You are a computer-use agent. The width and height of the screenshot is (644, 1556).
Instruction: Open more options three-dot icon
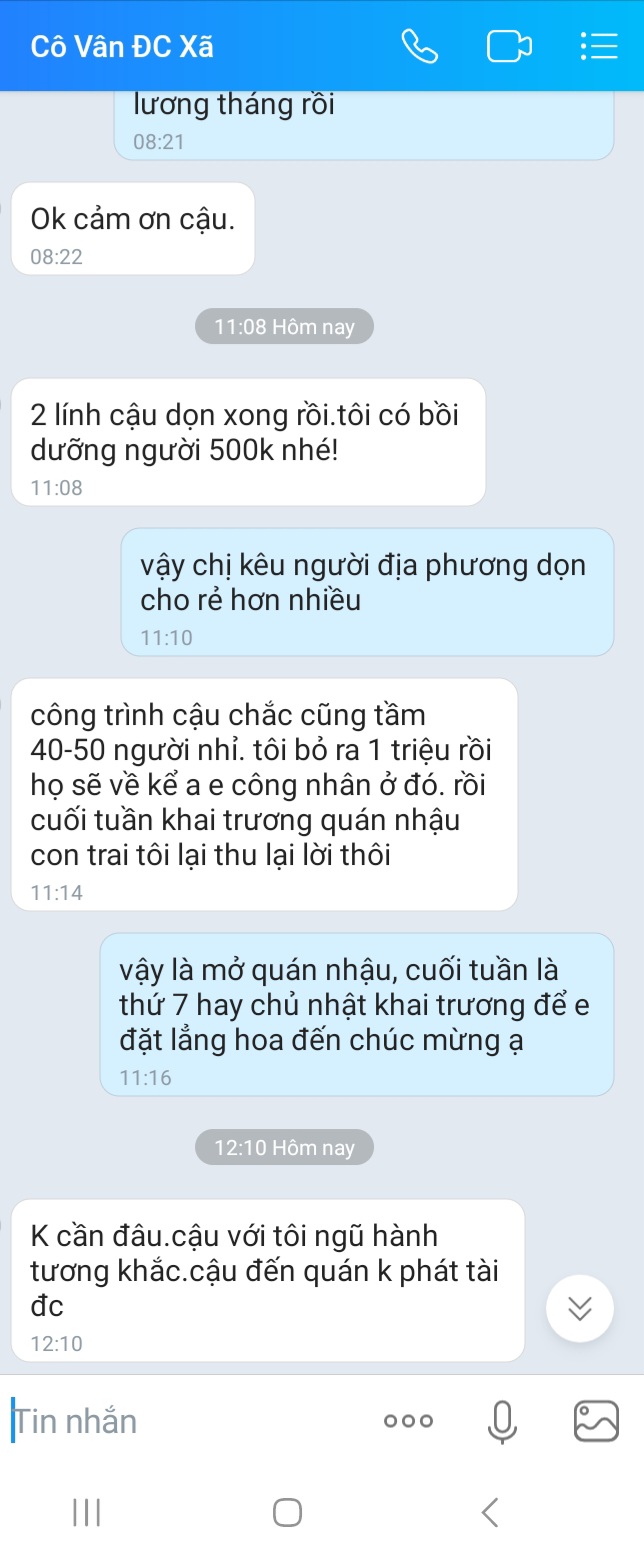(x=409, y=1421)
